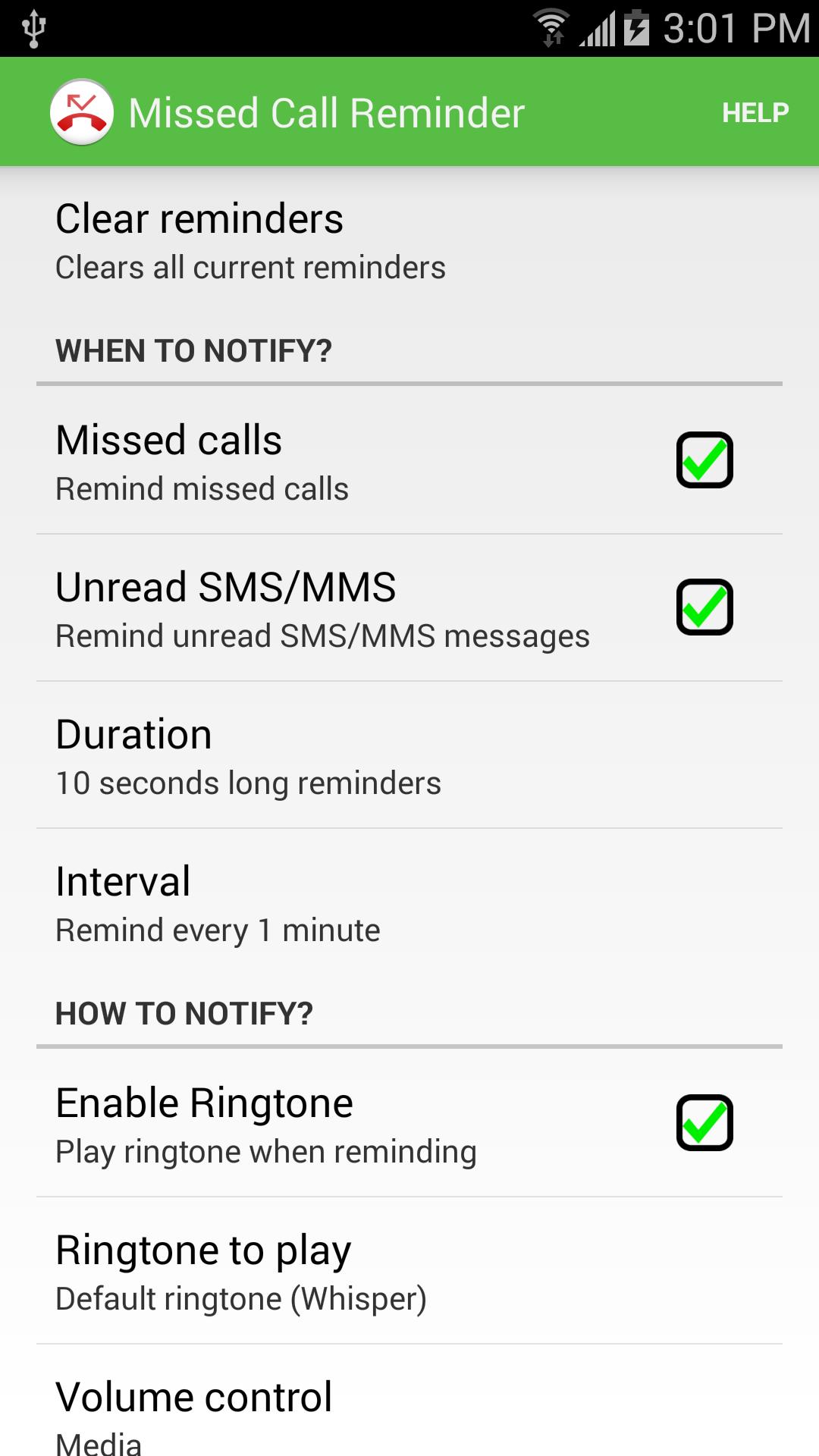Open the Ringtone to play selector
The width and height of the screenshot is (819, 1456).
(x=303, y=1266)
